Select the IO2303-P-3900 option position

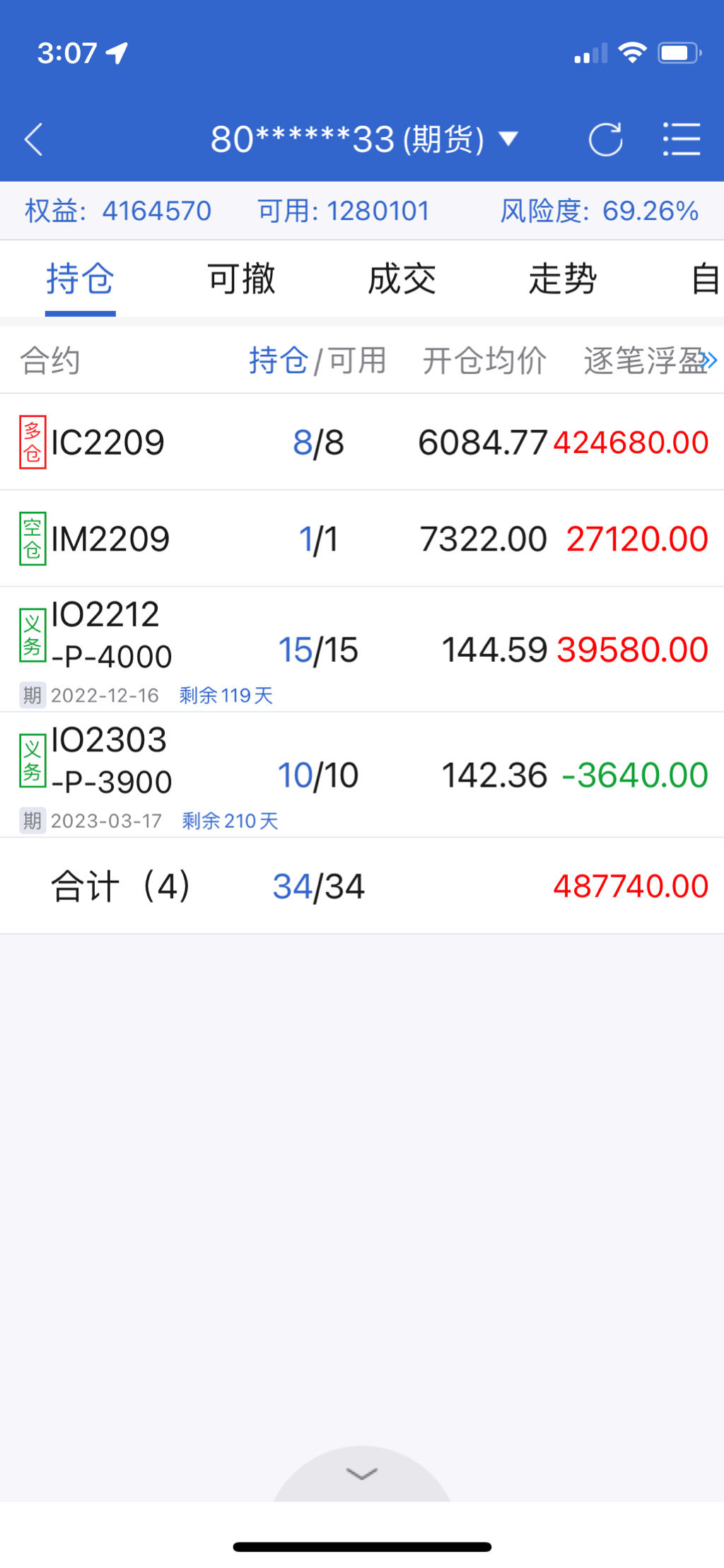(362, 775)
